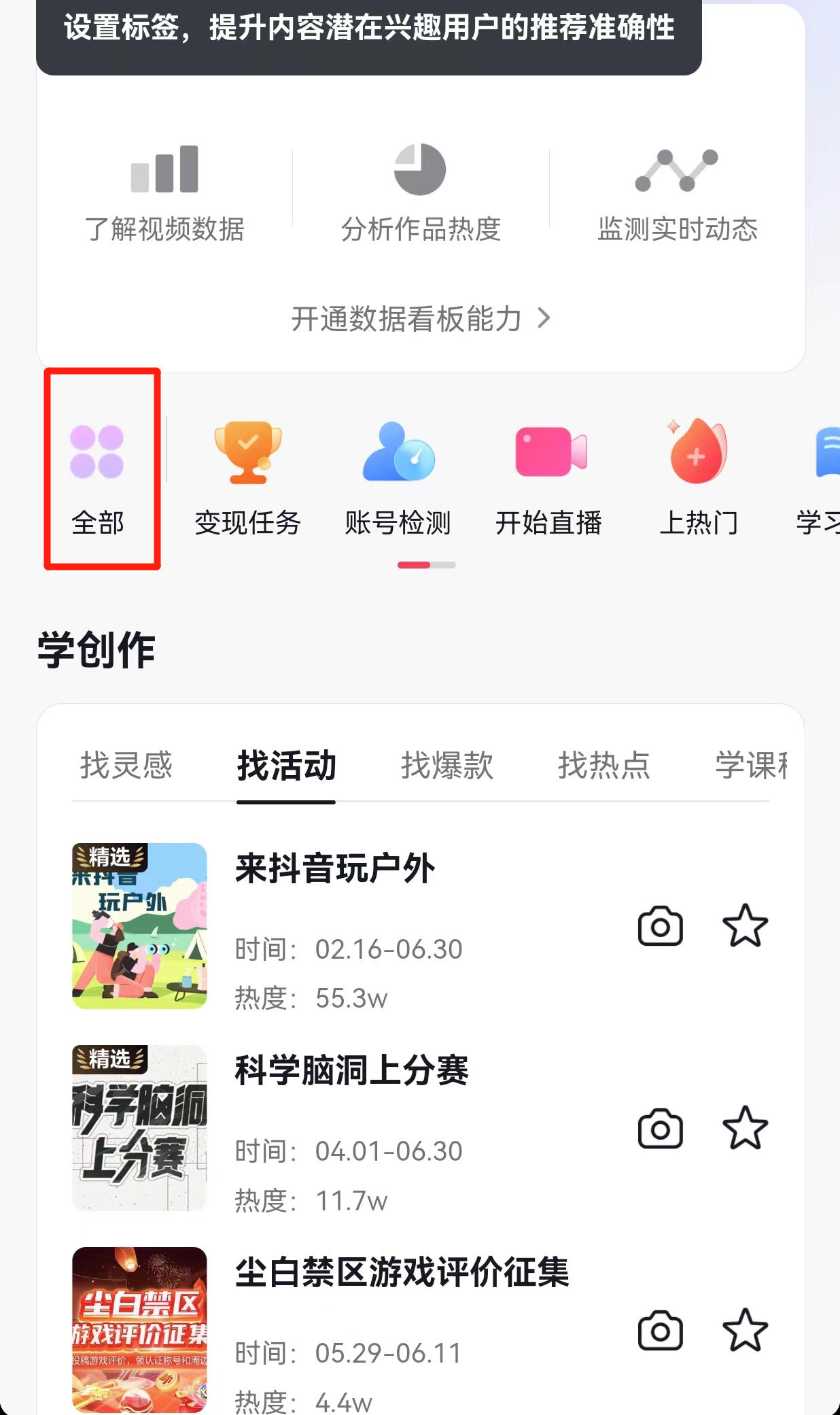Star the 科学脑洞上分赛 activity
Image resolution: width=840 pixels, height=1415 pixels.
click(745, 1128)
